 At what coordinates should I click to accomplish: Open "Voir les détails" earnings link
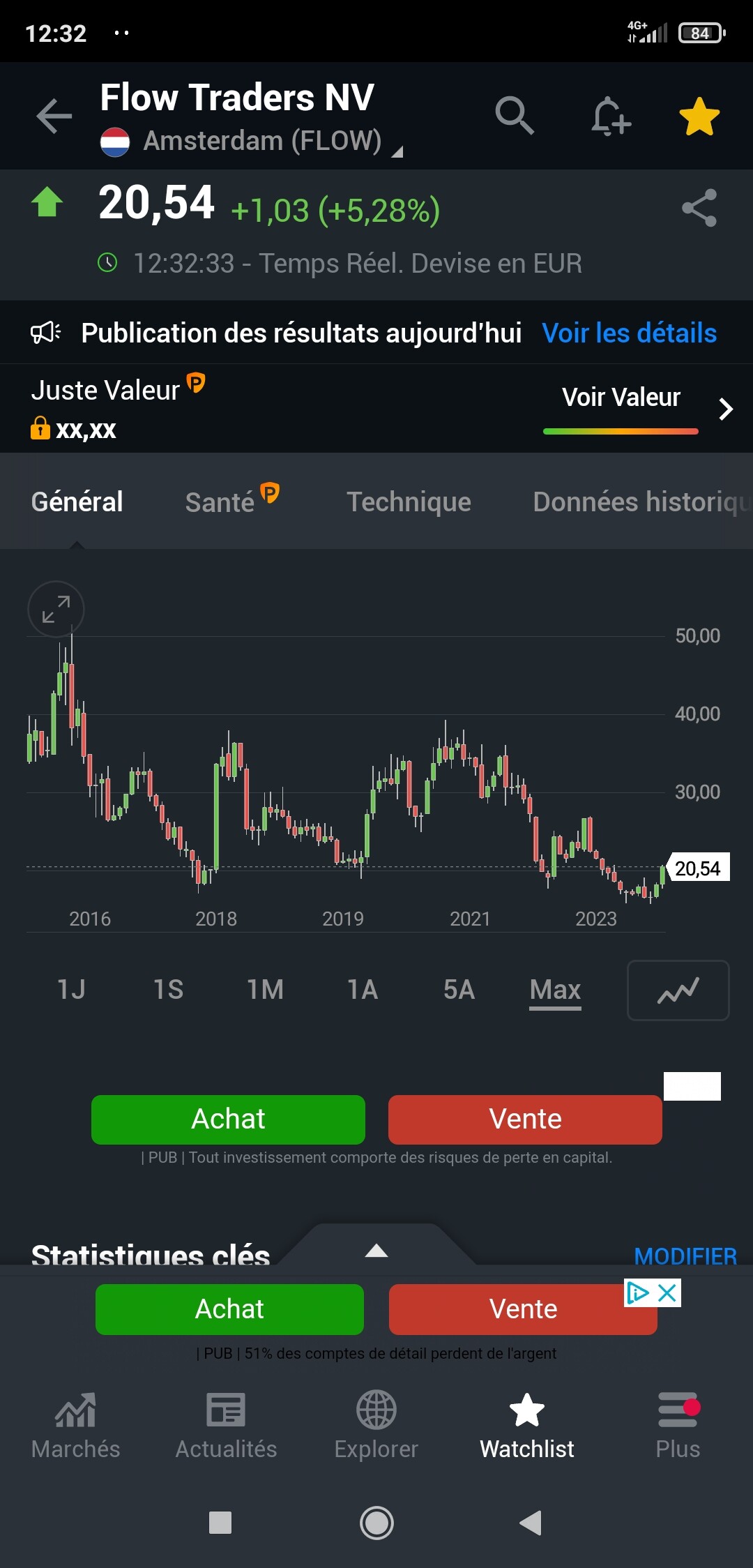[630, 333]
